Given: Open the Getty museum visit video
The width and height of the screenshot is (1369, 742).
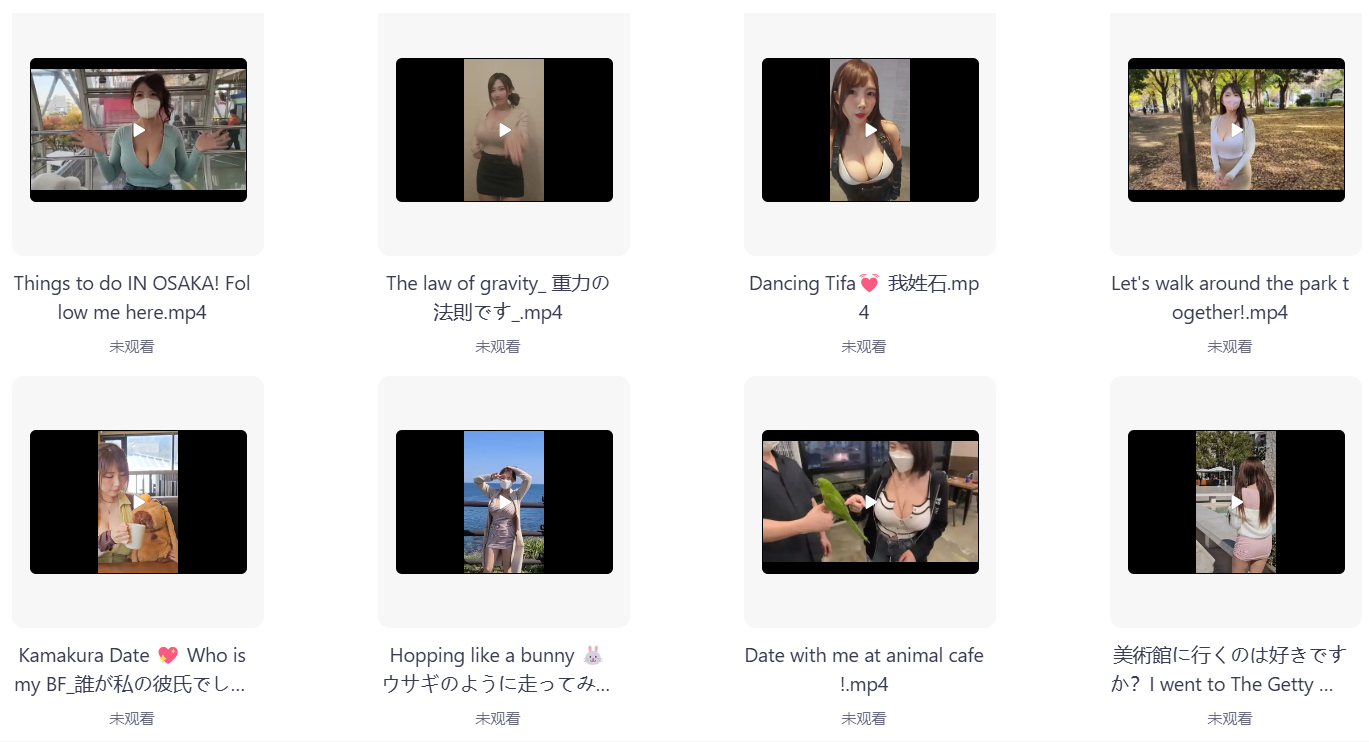Looking at the screenshot, I should coord(1236,502).
